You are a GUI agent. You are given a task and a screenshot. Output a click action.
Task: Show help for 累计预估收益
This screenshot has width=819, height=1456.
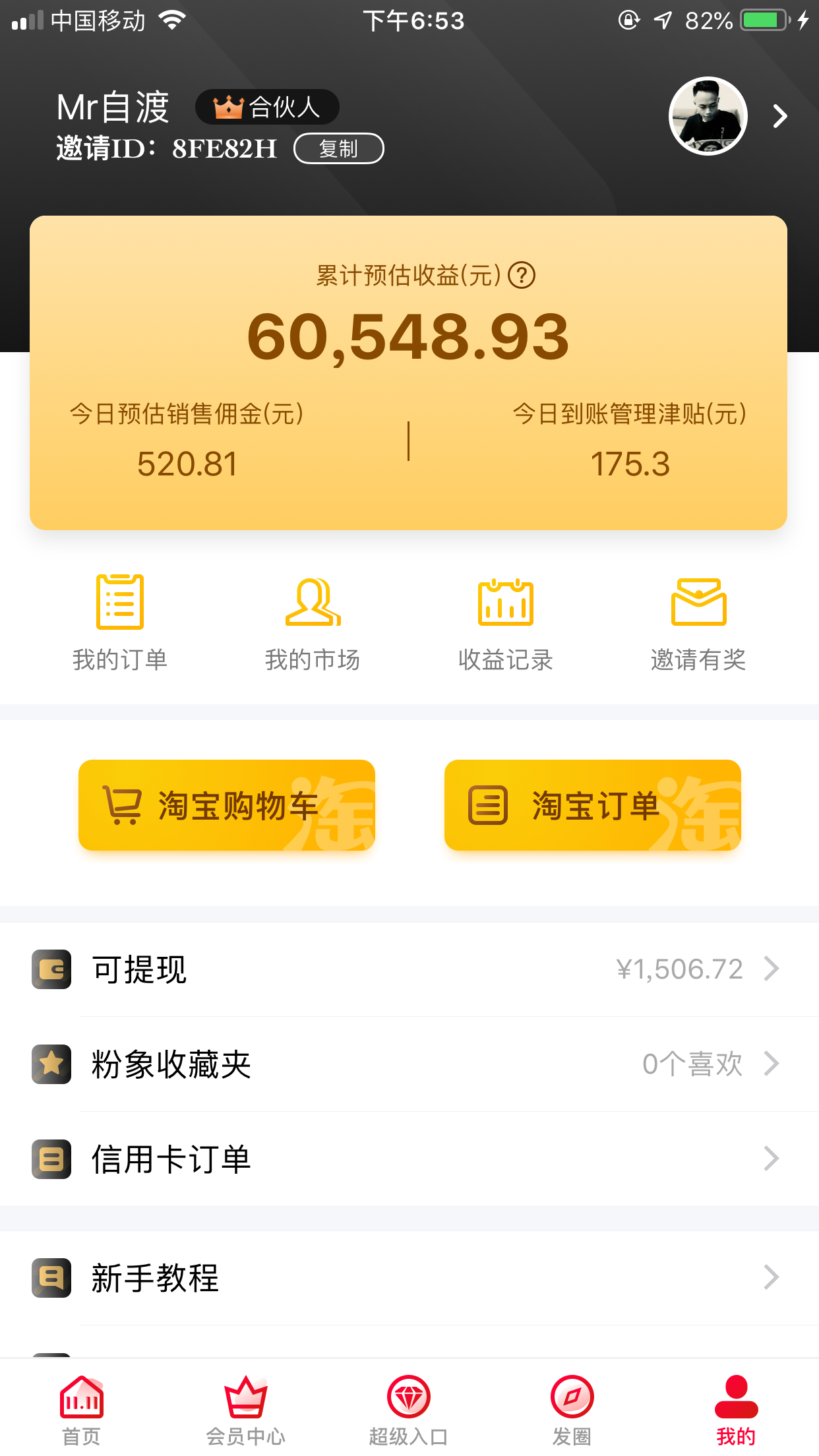(522, 276)
